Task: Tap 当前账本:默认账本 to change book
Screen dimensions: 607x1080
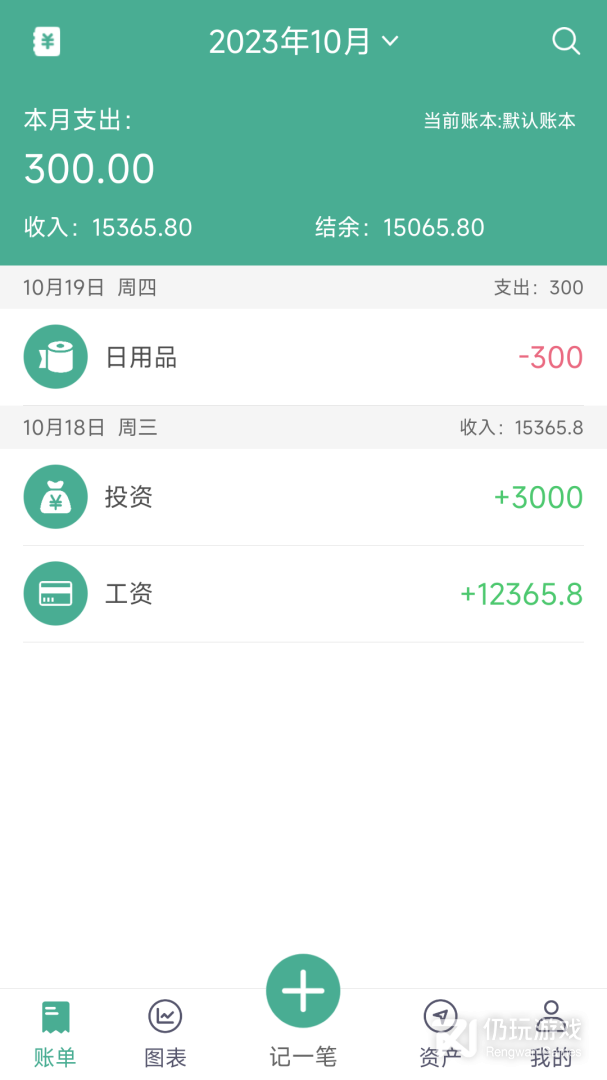Action: tap(500, 121)
